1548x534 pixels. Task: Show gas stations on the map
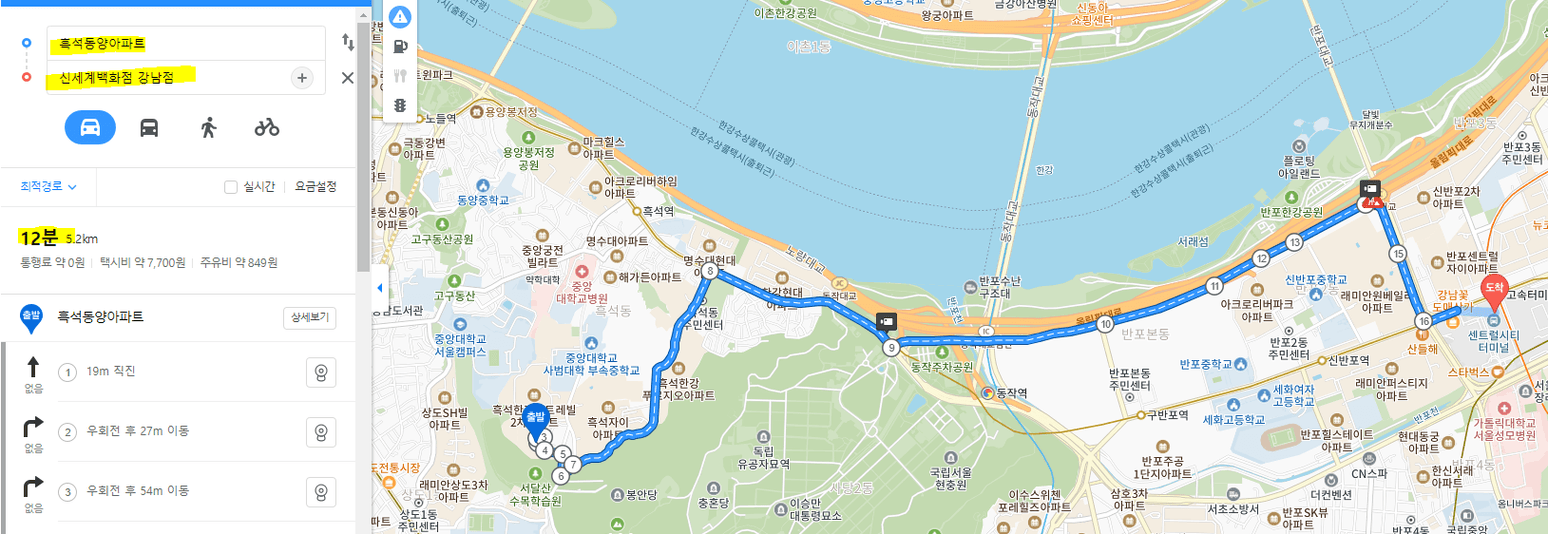point(400,46)
